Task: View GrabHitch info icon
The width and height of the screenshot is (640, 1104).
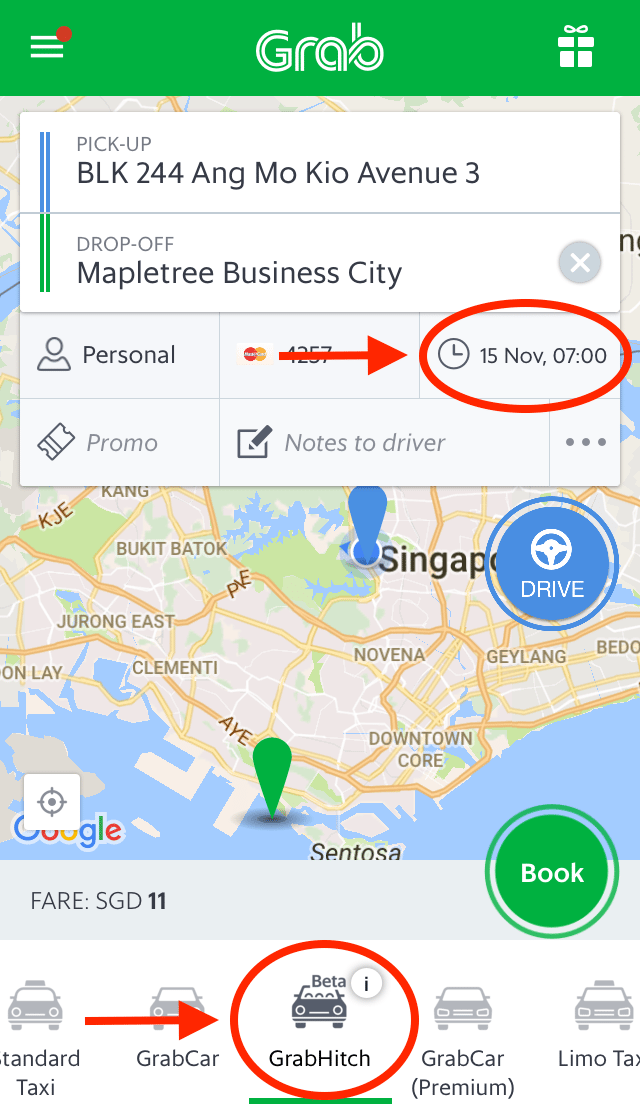Action: point(366,985)
